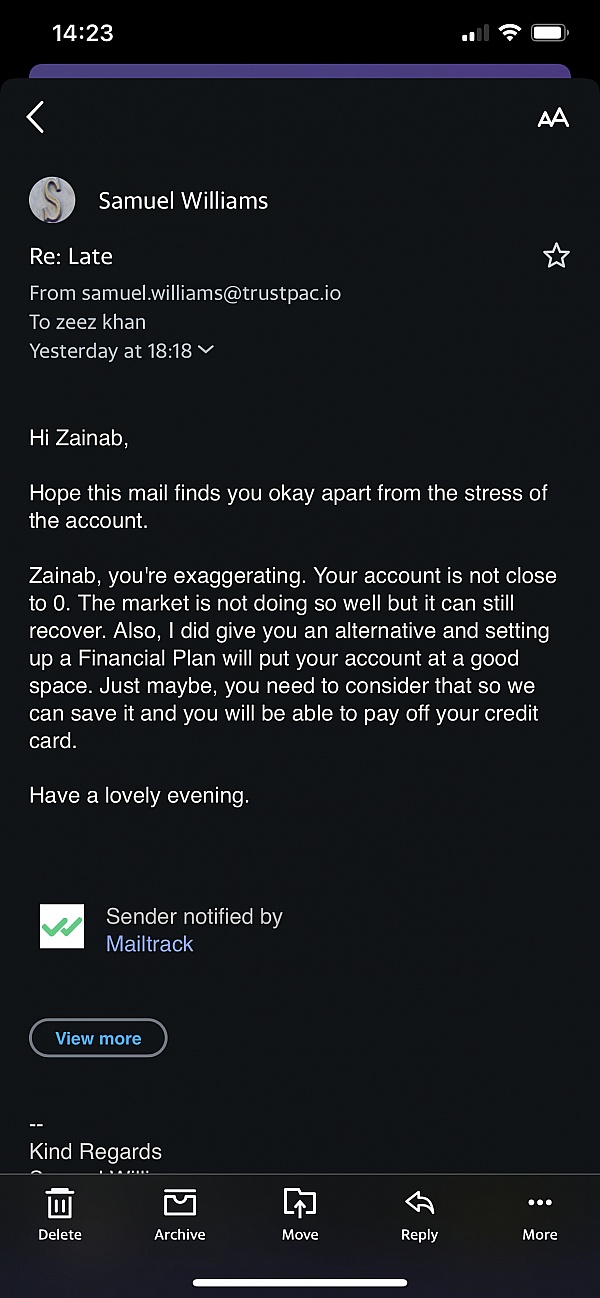
Task: Open Samuel Williams' sender avatar
Action: (52, 201)
